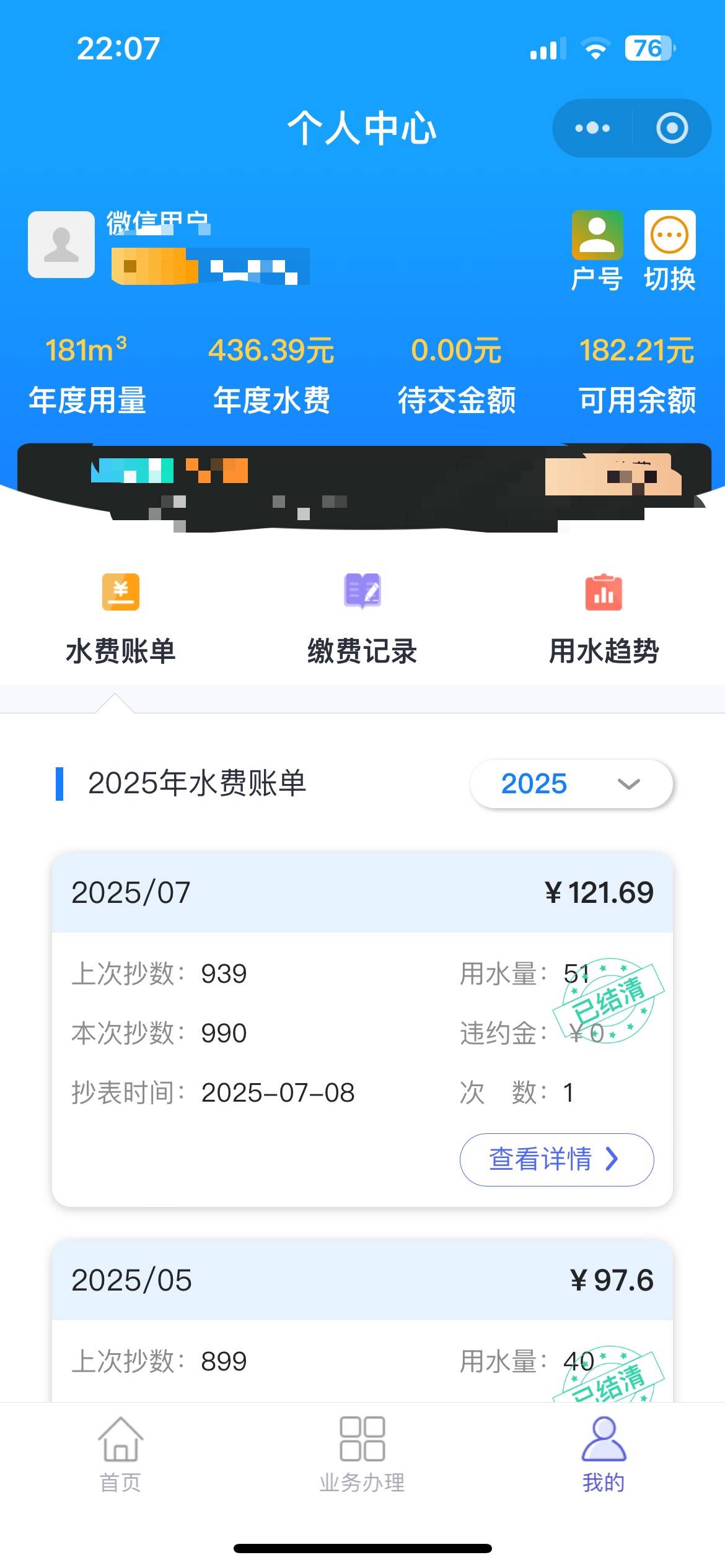
Task: Select the 水费账单 tab
Action: pos(121,619)
